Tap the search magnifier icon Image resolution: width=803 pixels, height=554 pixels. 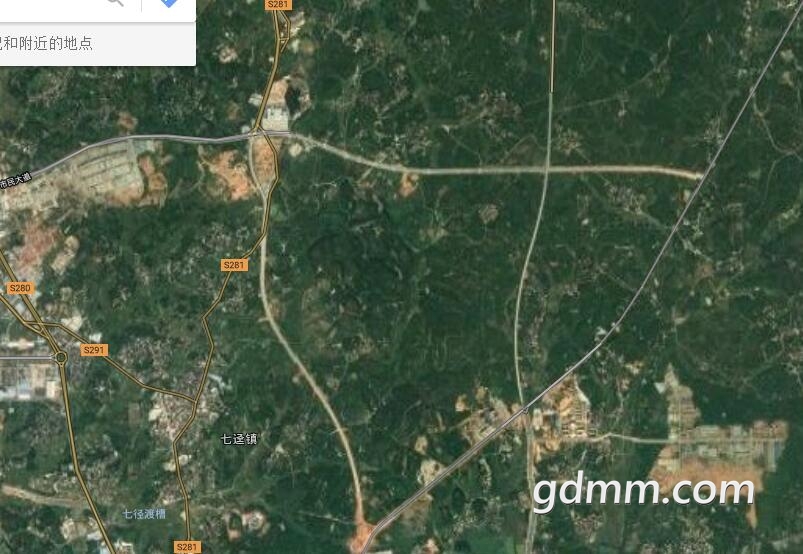coord(114,3)
